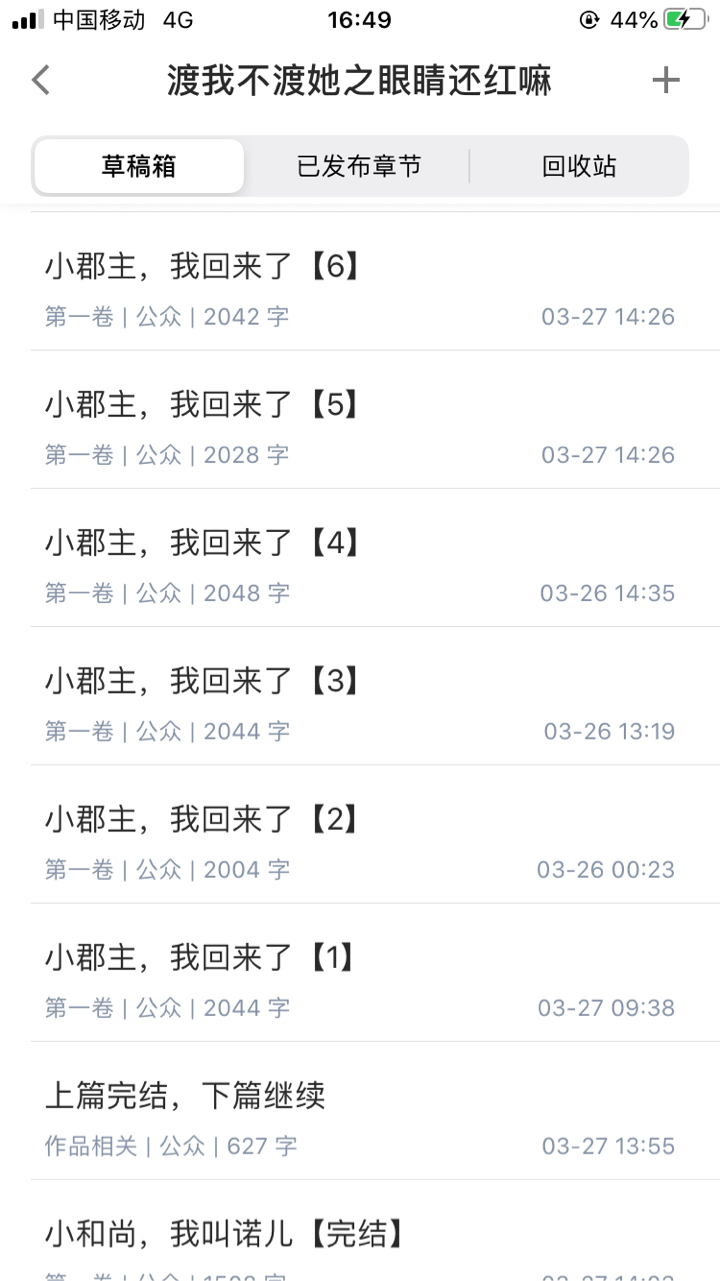Open draft 小郡主，我回来了【6】

(360, 286)
